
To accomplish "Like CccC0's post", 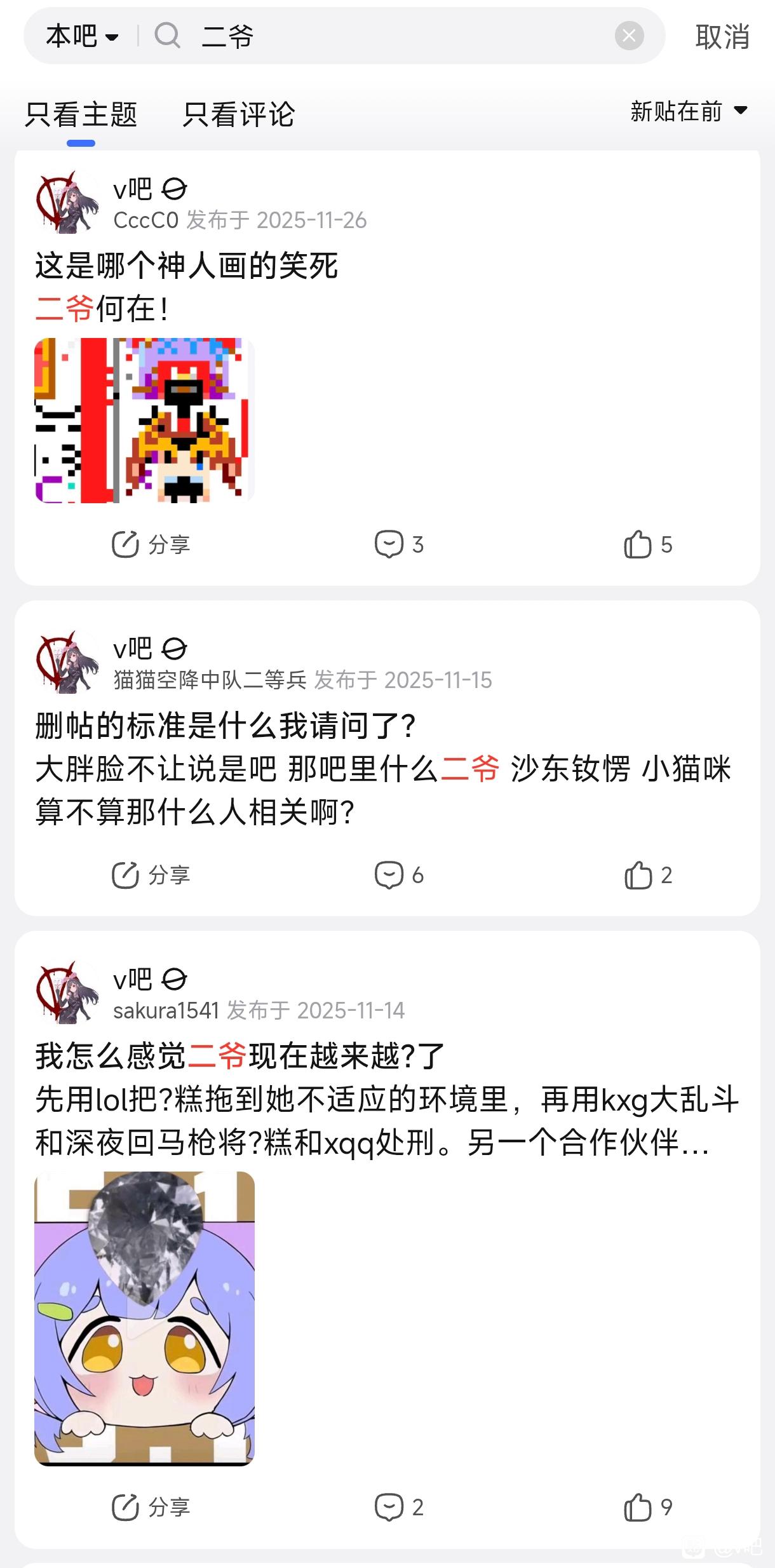I will [648, 544].
